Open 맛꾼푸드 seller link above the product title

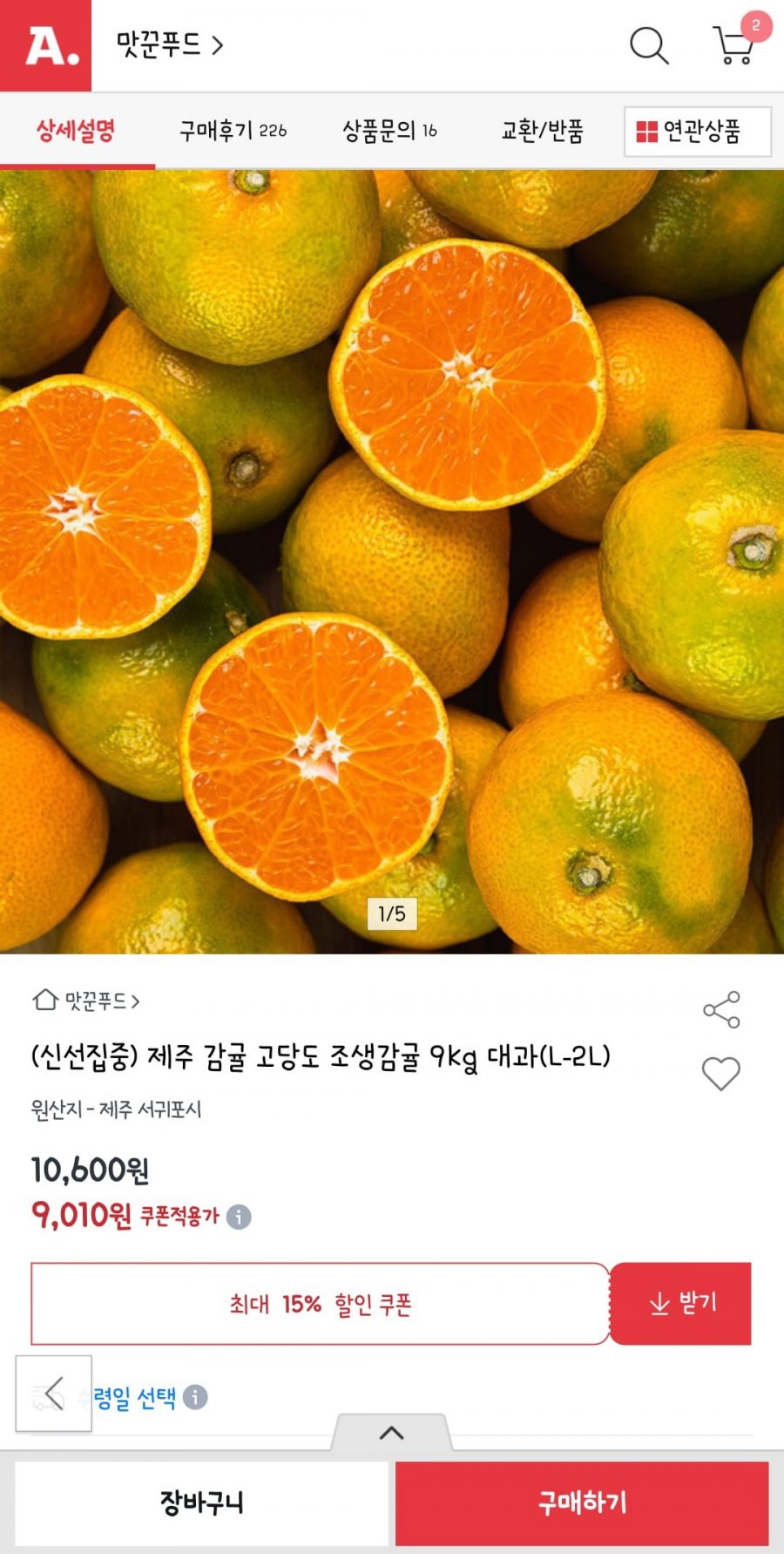86,1001
